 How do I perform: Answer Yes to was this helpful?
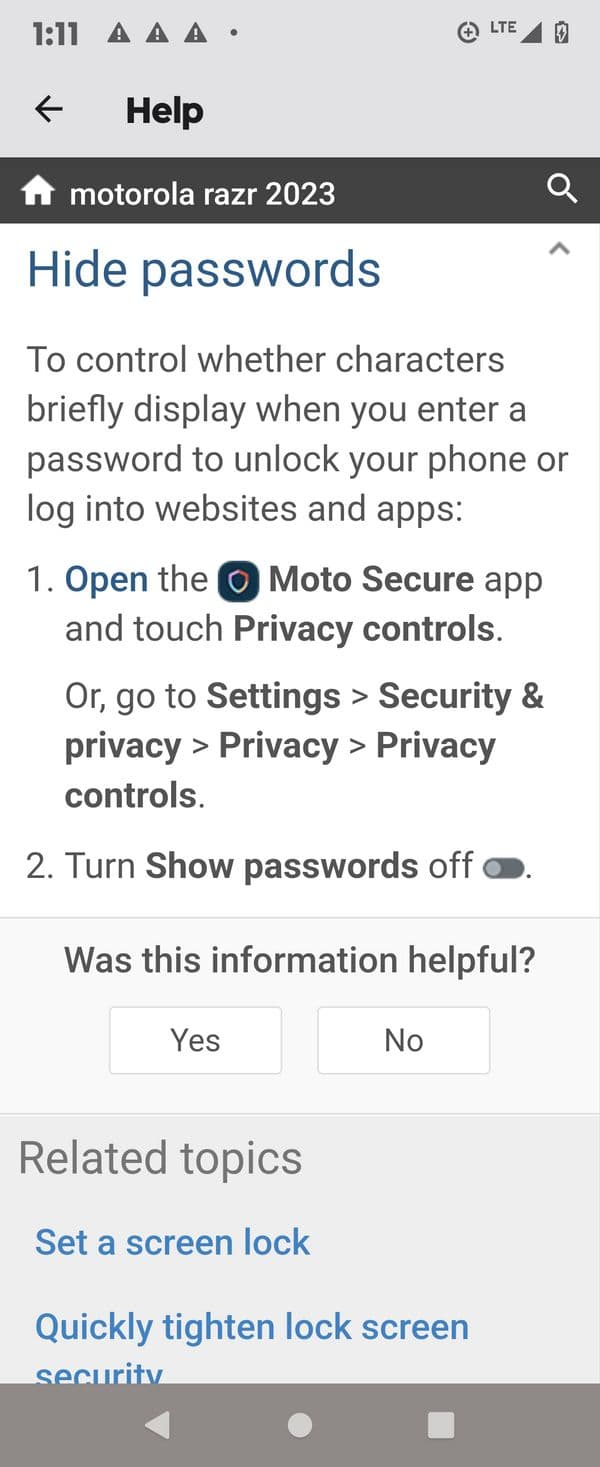click(195, 1040)
